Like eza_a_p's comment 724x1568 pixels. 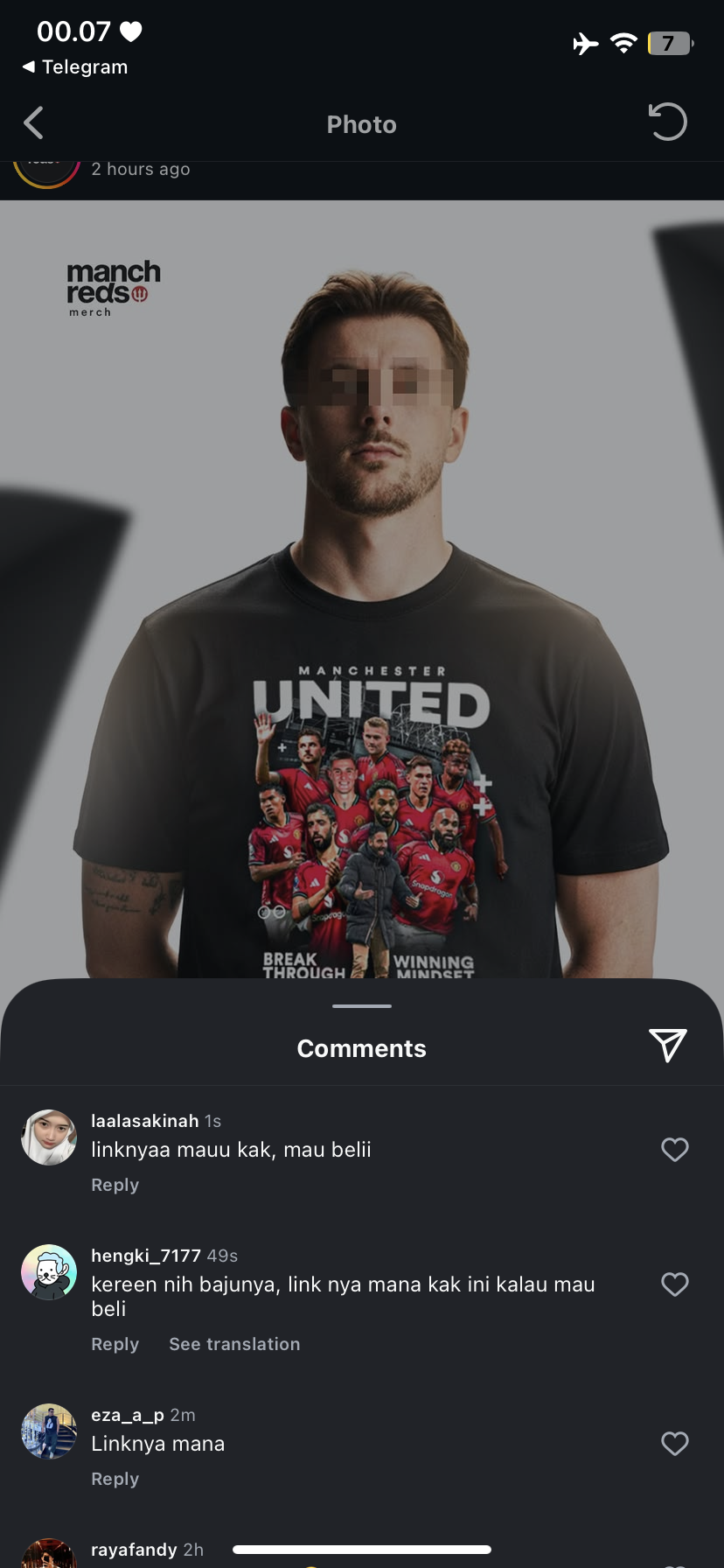[674, 1443]
